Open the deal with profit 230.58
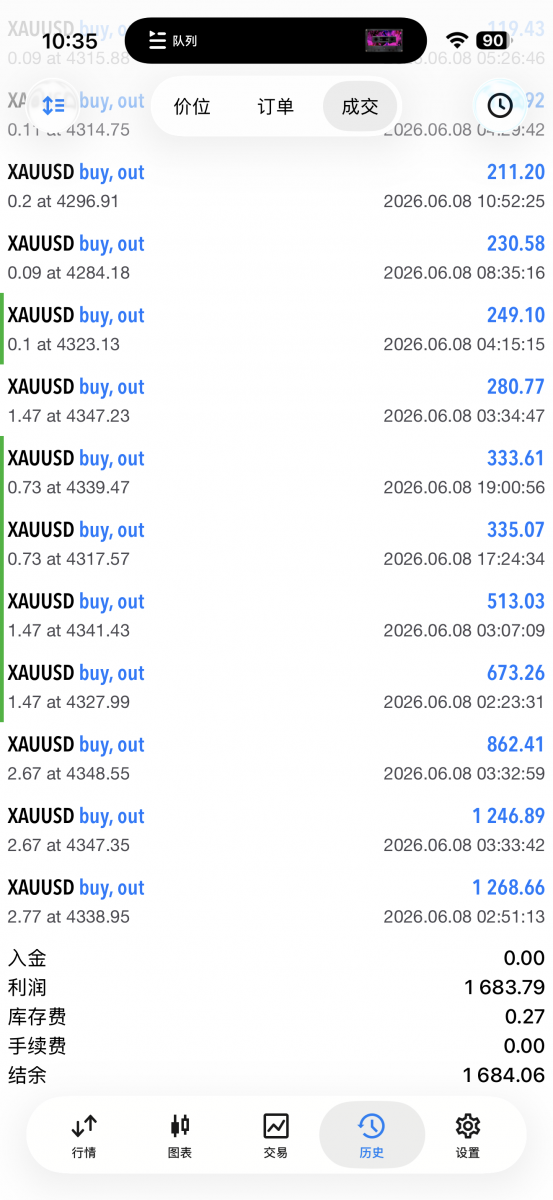 [x=276, y=258]
